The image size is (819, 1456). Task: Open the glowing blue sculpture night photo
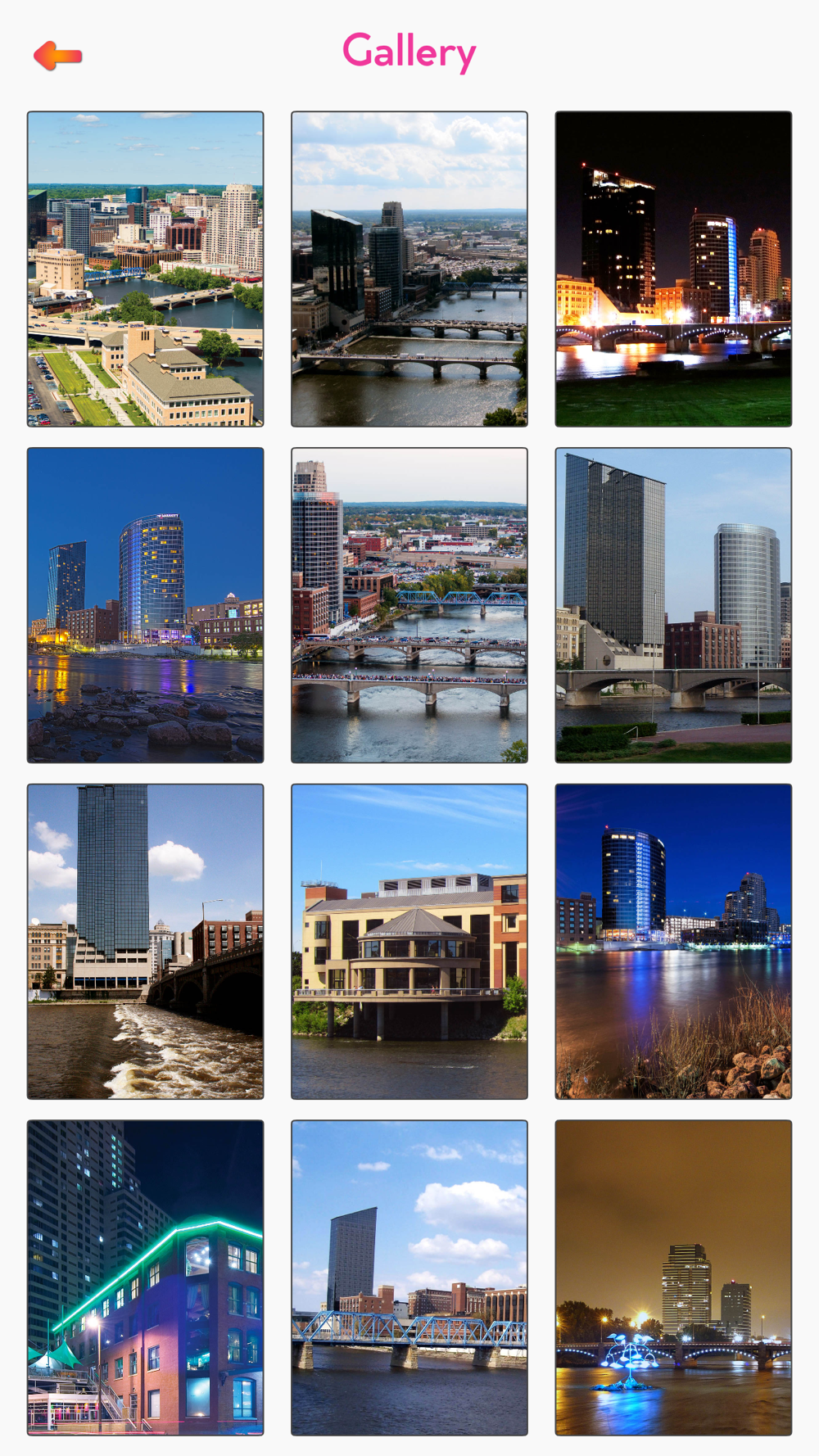tap(673, 1277)
